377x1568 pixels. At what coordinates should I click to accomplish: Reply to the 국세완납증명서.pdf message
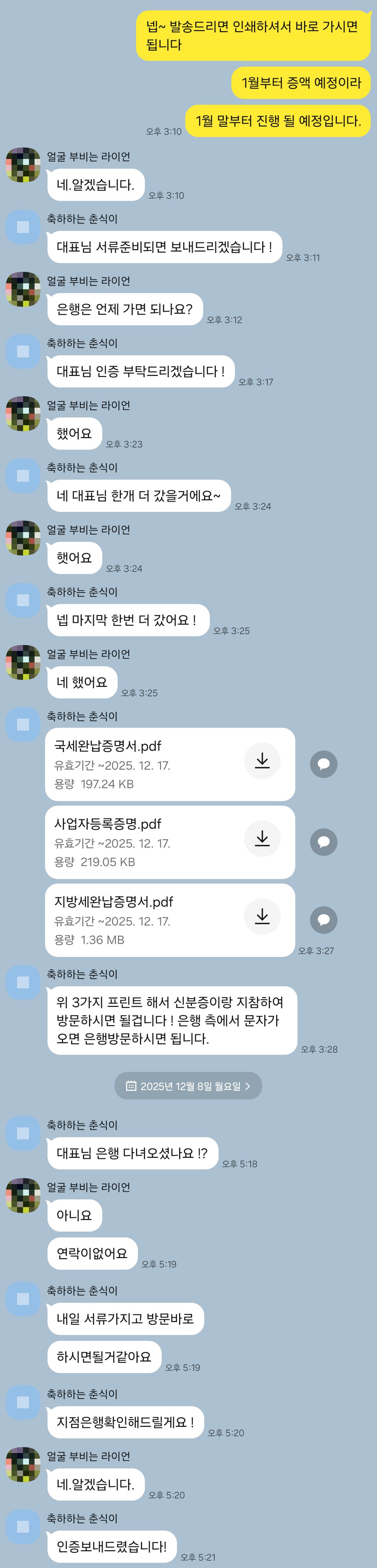(x=324, y=764)
